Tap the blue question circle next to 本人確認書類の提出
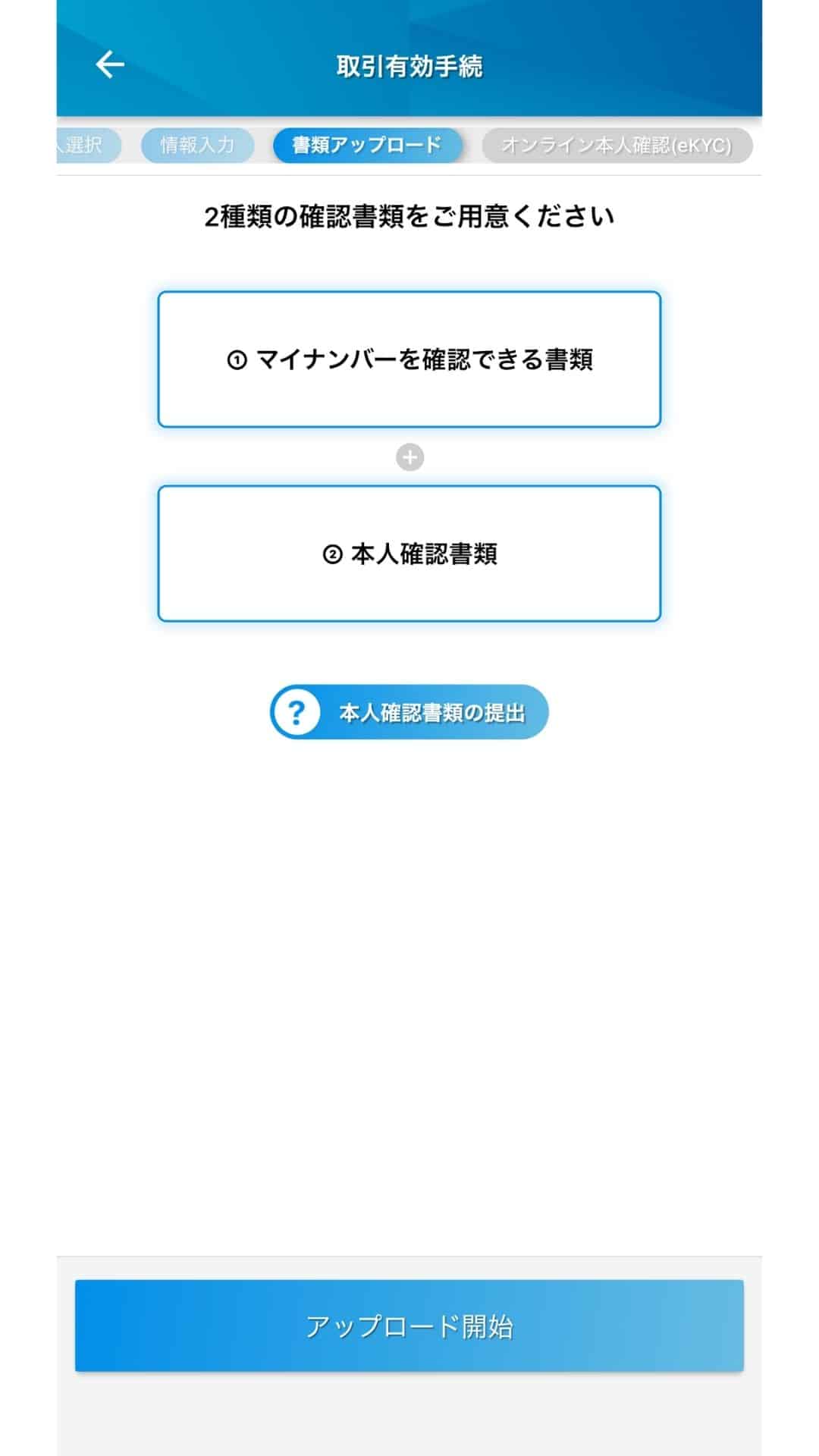This screenshot has width=819, height=1456. click(297, 713)
